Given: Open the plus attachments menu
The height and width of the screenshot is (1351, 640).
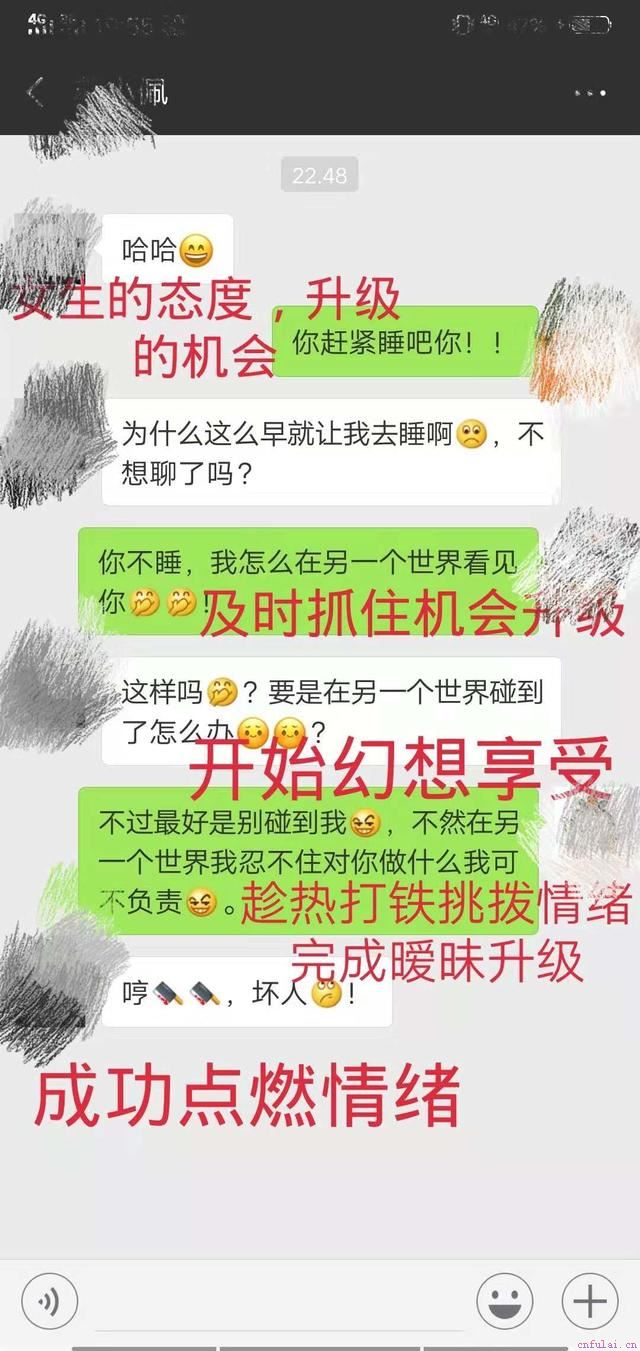Looking at the screenshot, I should [590, 1303].
